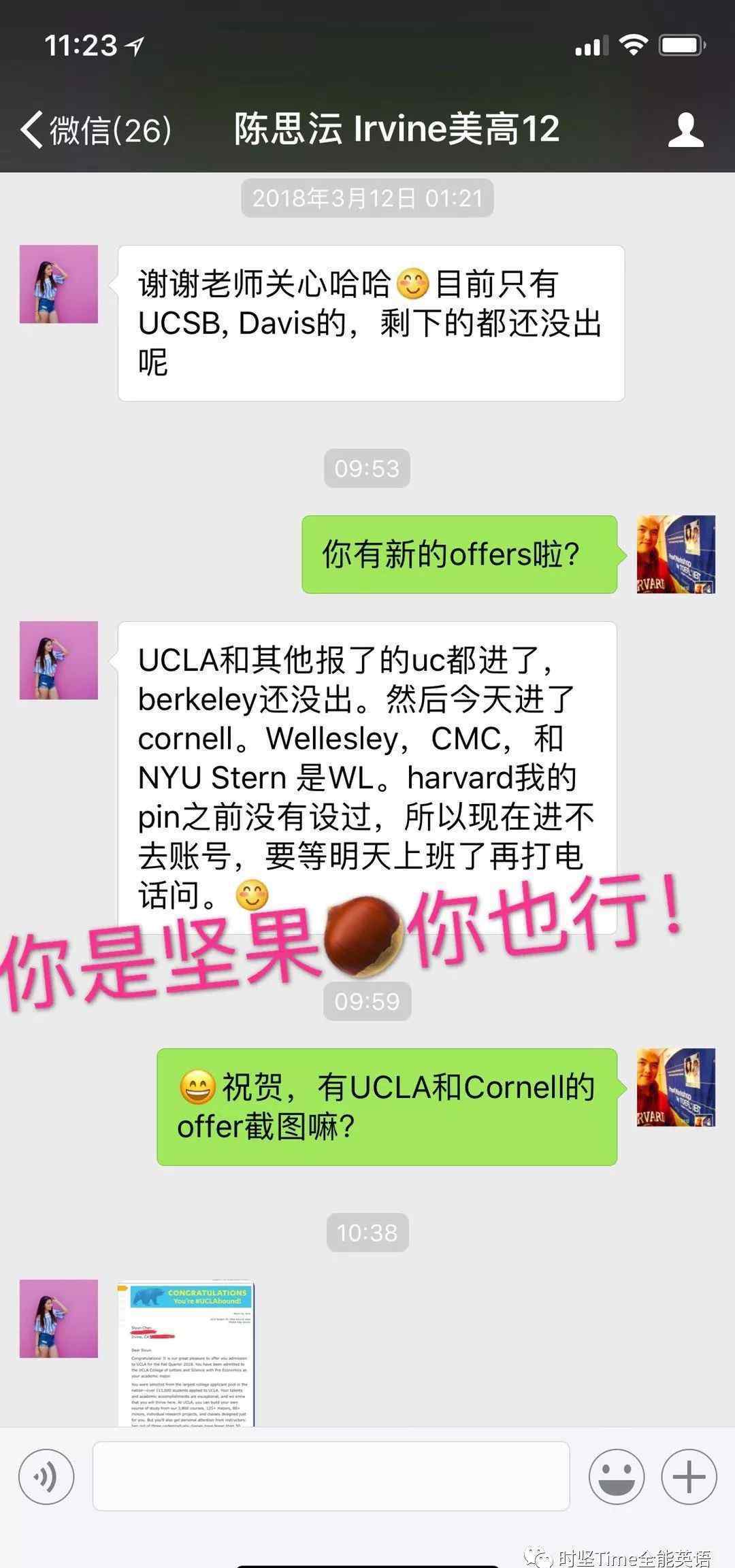The image size is (735, 1568).
Task: Open the student's avatar beside the UCSB message
Action: [x=59, y=284]
